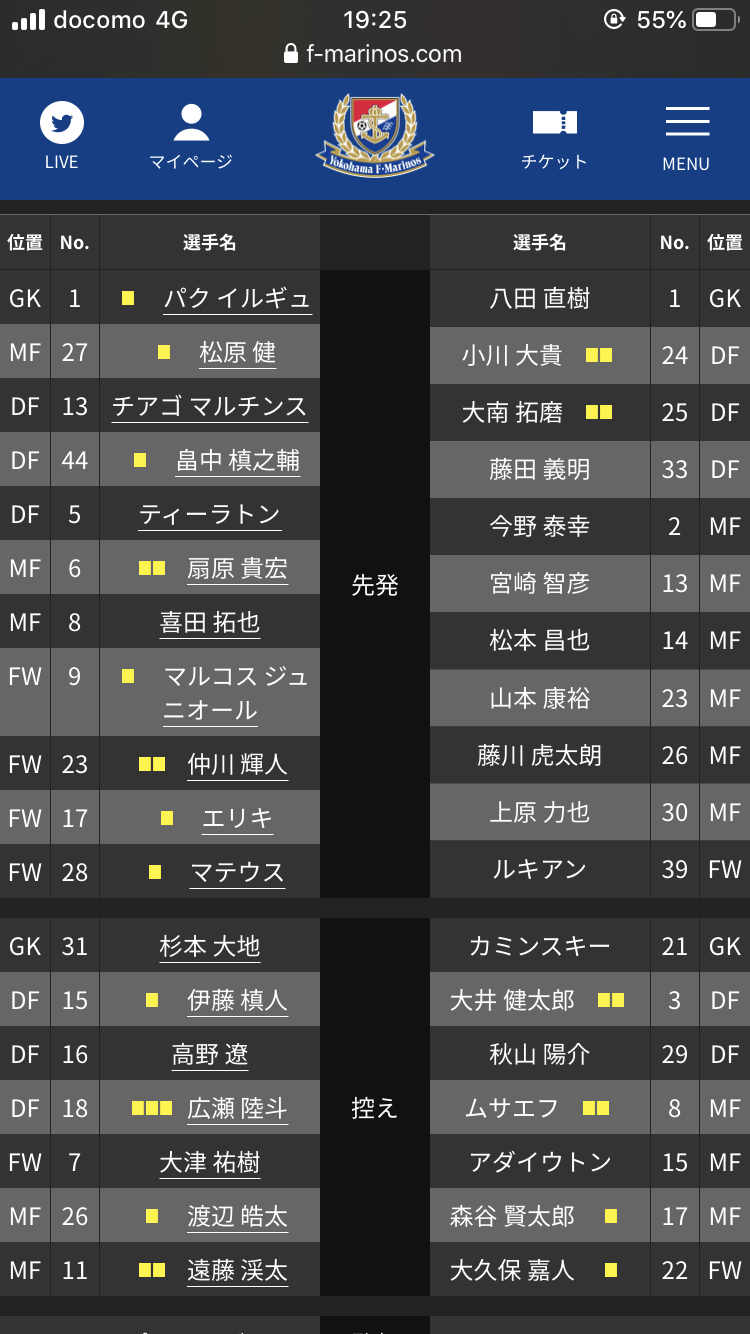This screenshot has height=1334, width=750.
Task: View player 仲川 輝人
Action: (x=237, y=764)
